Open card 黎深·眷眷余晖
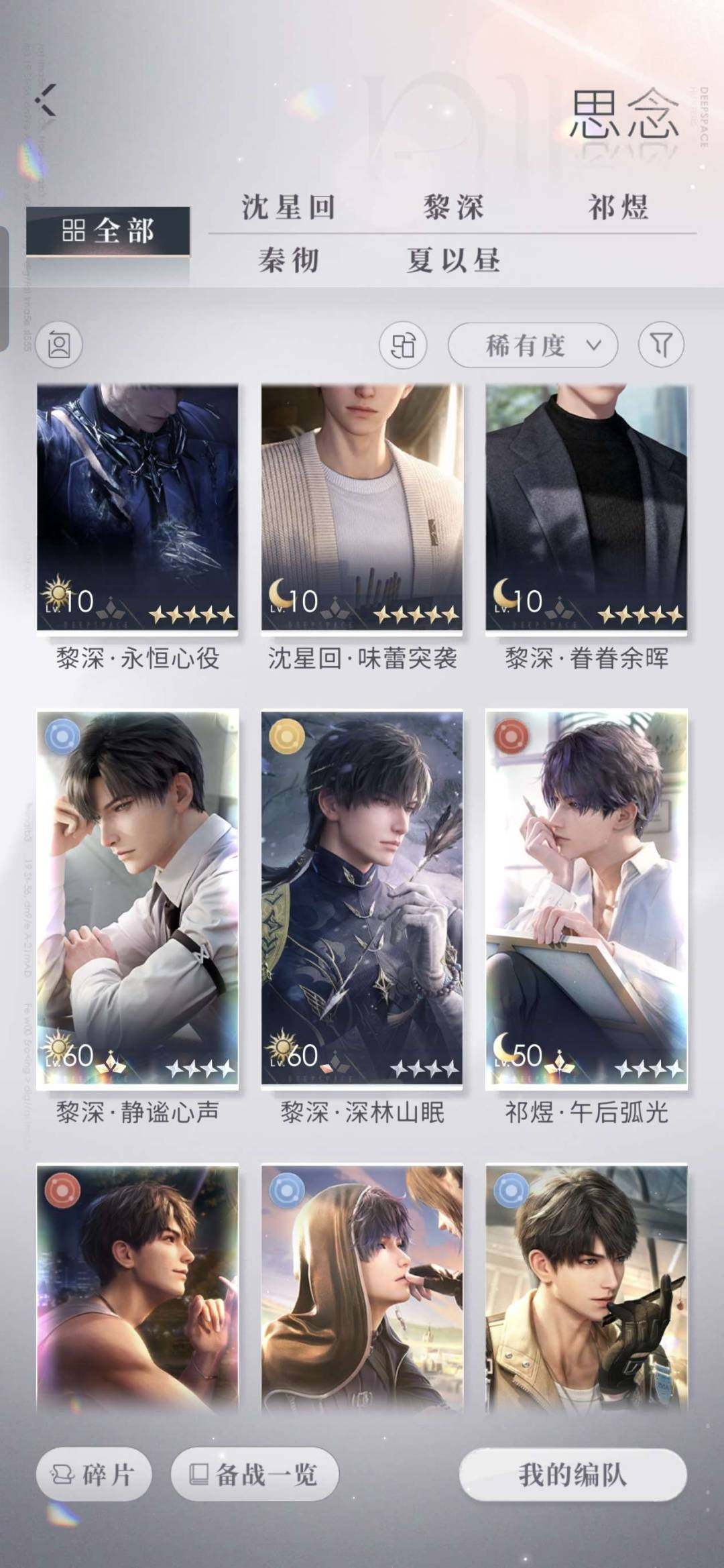Image resolution: width=724 pixels, height=1568 pixels. click(586, 506)
